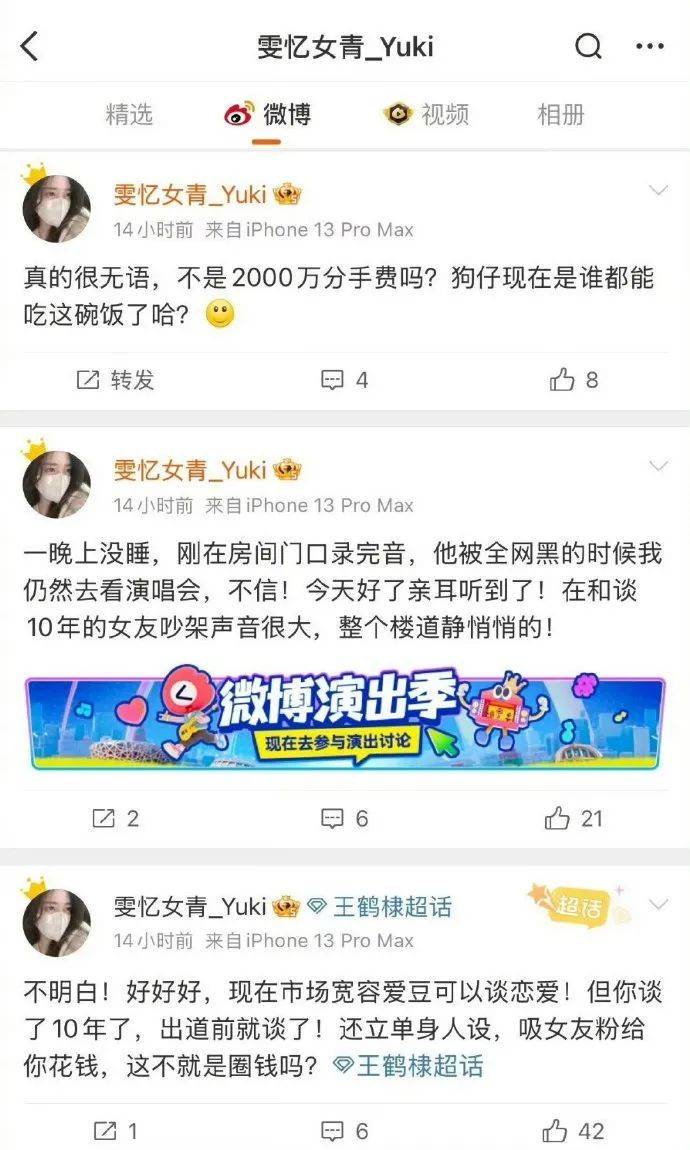Tap the 超话 badge on the 不明白 post

(580, 906)
